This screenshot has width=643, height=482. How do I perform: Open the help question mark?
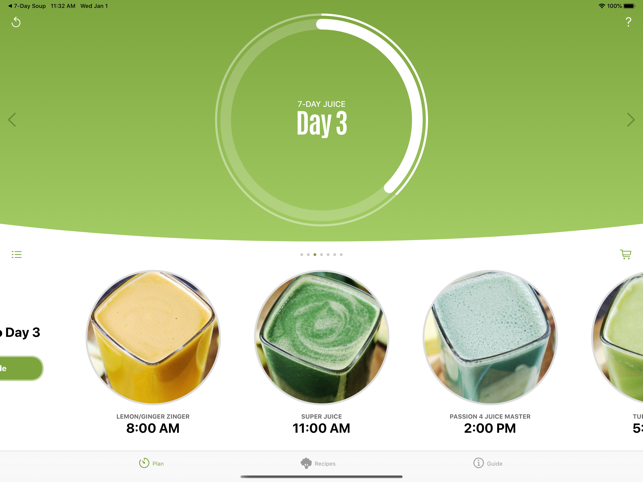pyautogui.click(x=628, y=22)
